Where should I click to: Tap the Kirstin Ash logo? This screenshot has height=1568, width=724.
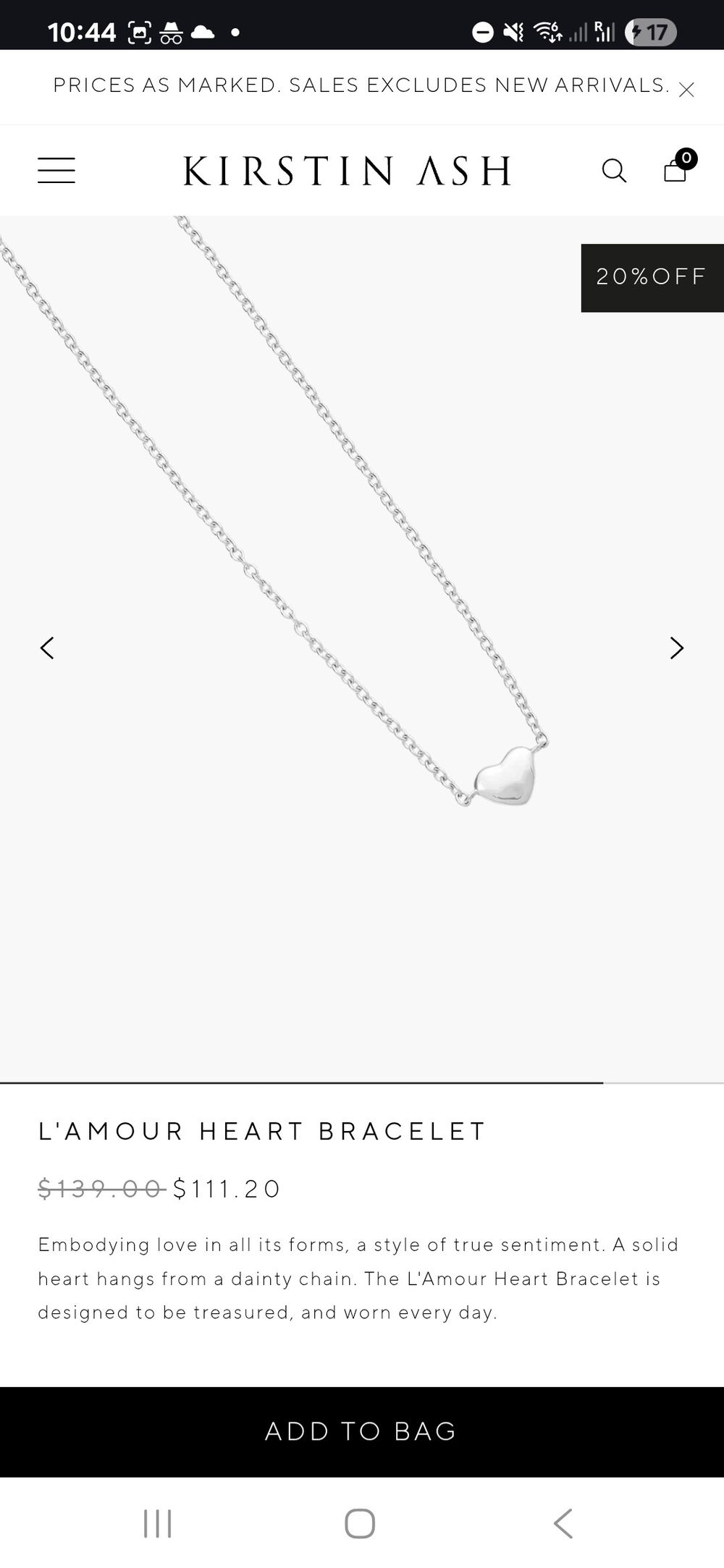(x=348, y=171)
